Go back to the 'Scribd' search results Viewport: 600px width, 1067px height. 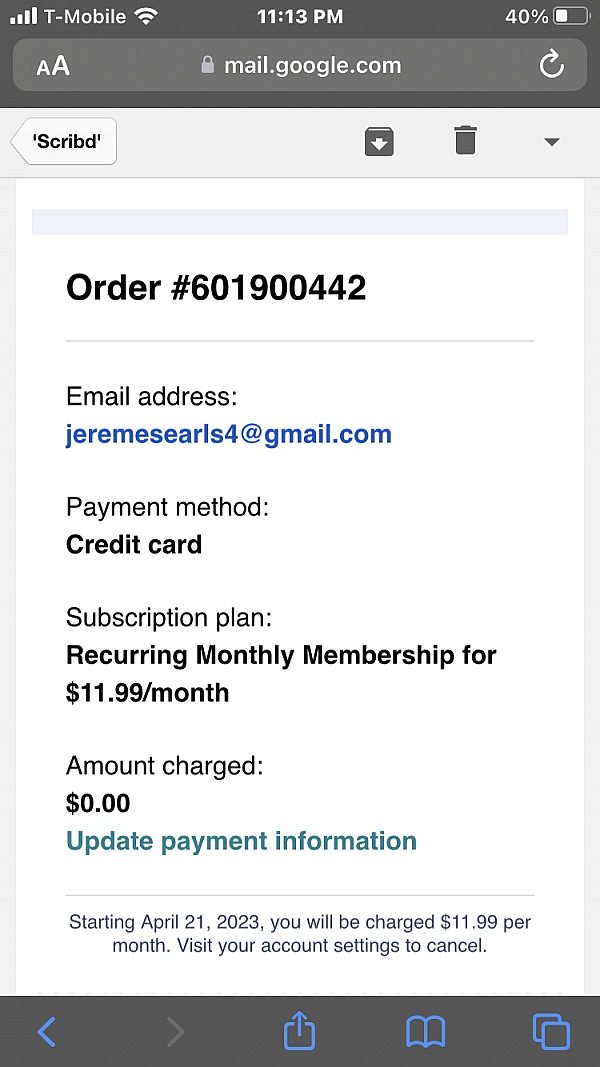click(65, 142)
